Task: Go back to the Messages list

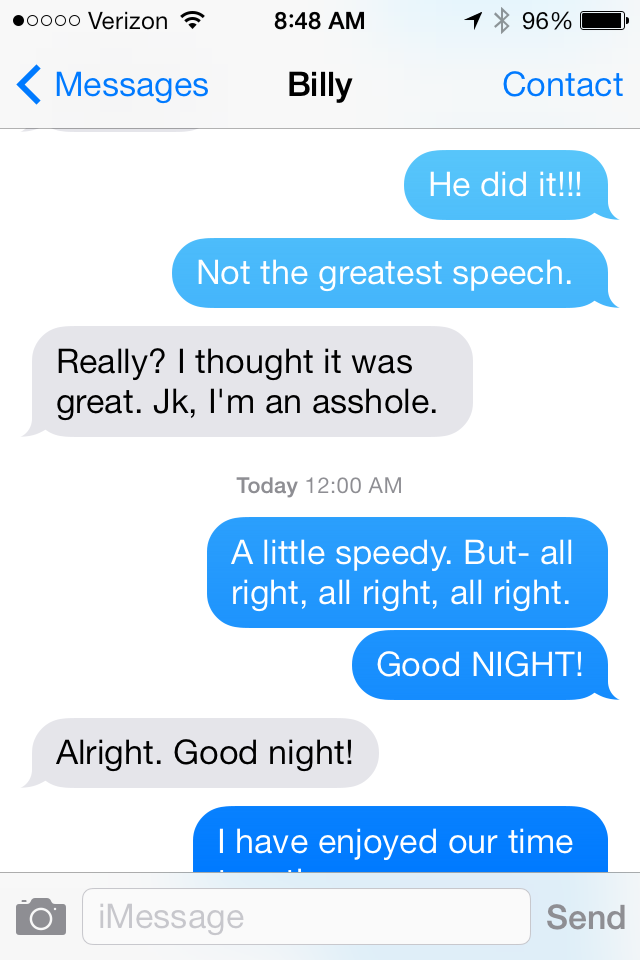Action: point(112,86)
